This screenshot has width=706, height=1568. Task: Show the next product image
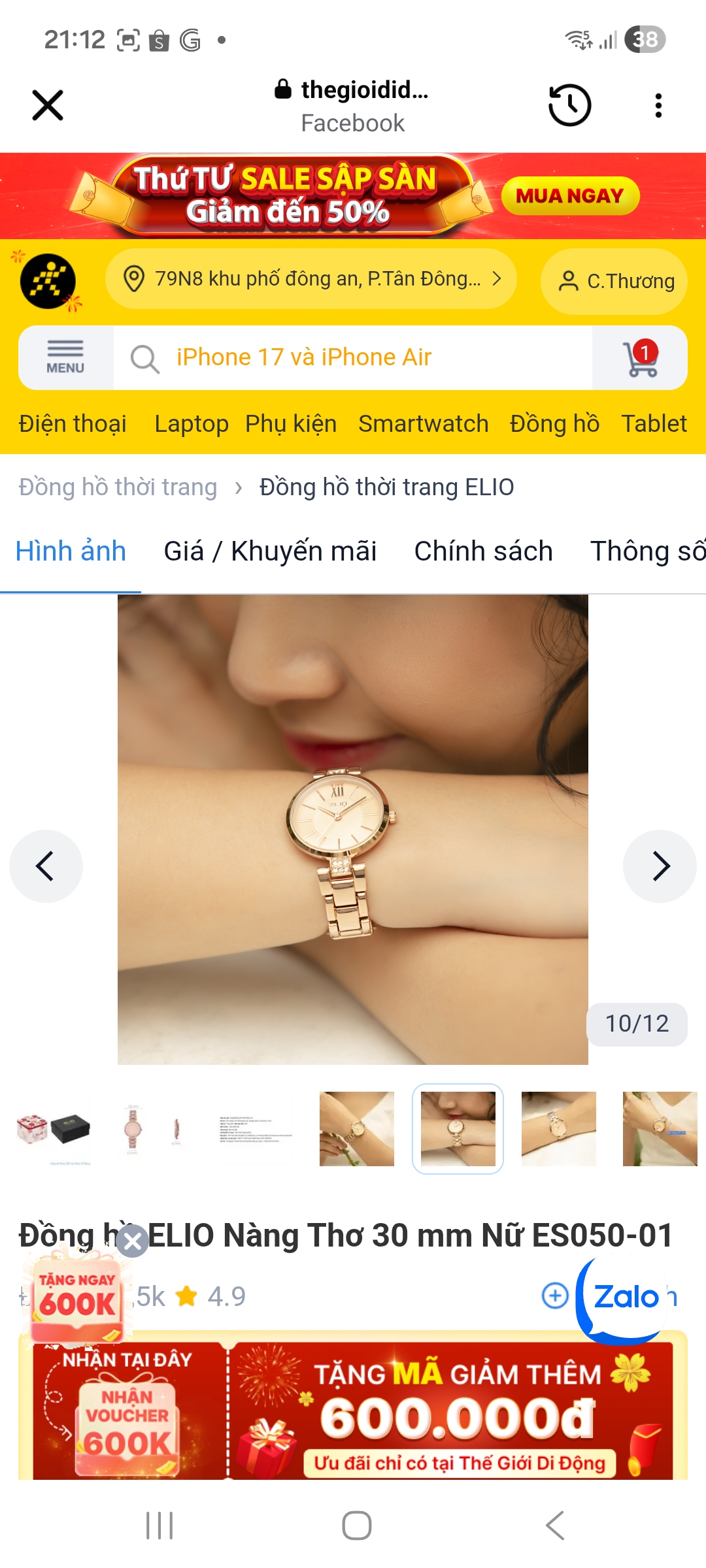(x=660, y=866)
